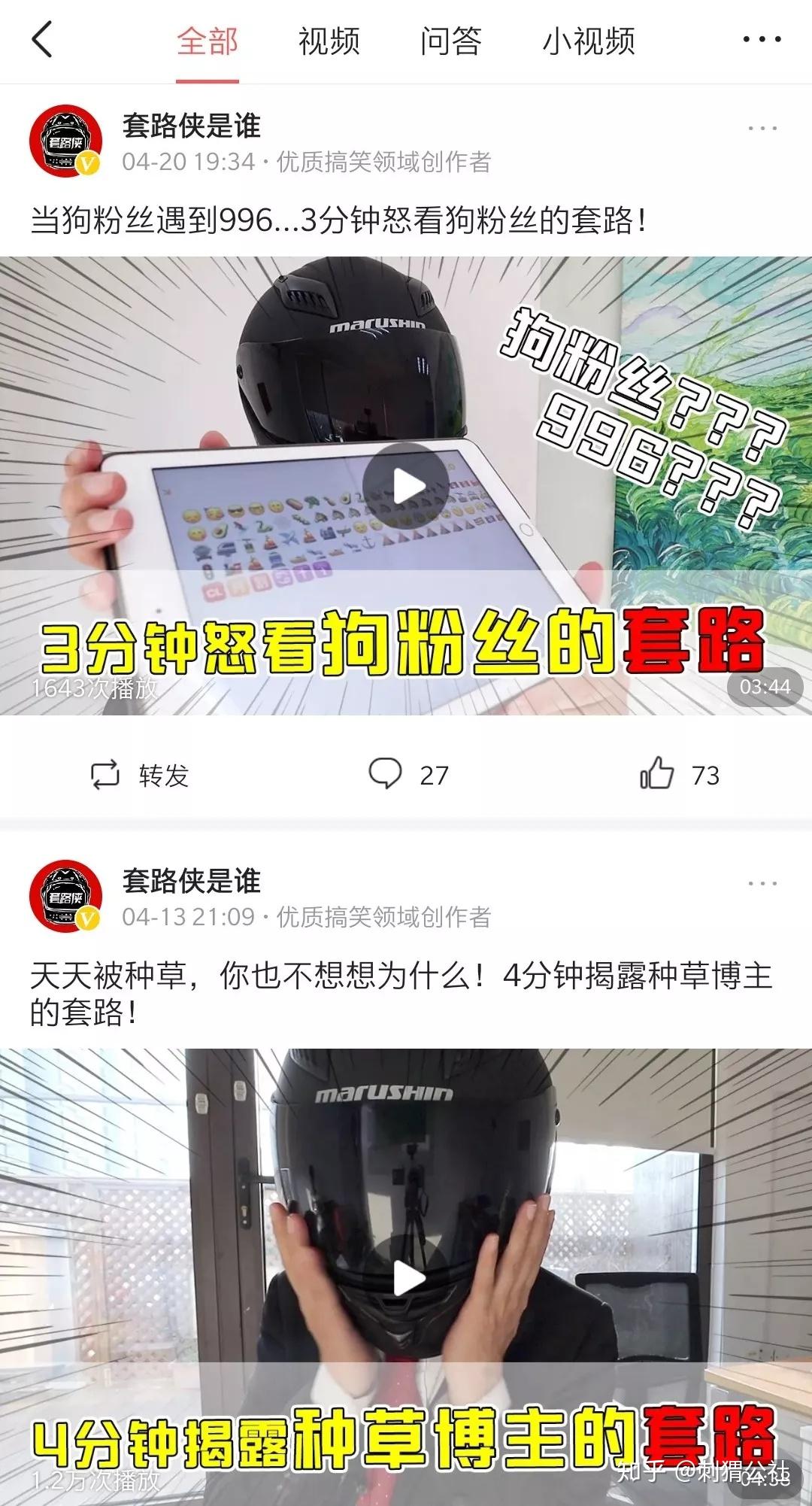Screen dimensions: 812x1506
Task: Open 套路侠是谁 profile name on the 04-13 post
Action: [191, 881]
